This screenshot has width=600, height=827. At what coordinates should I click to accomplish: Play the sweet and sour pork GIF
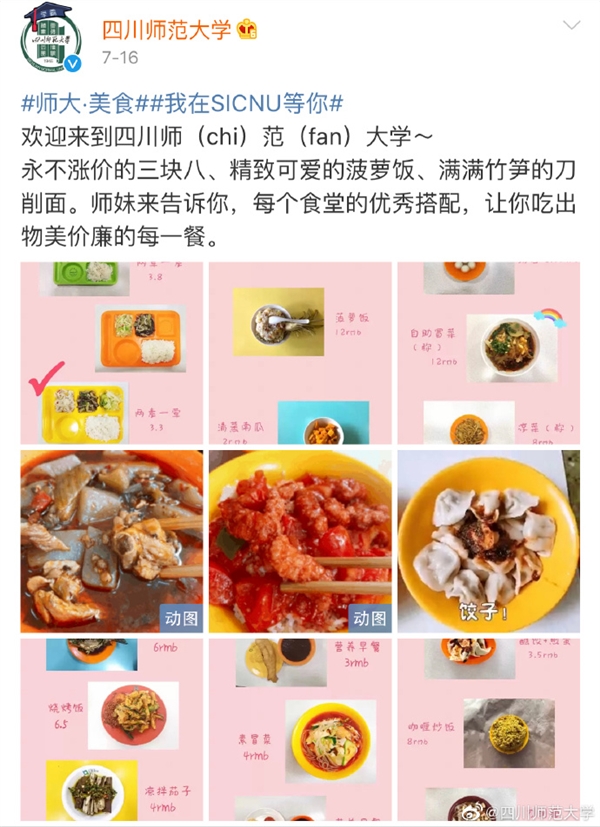[299, 541]
